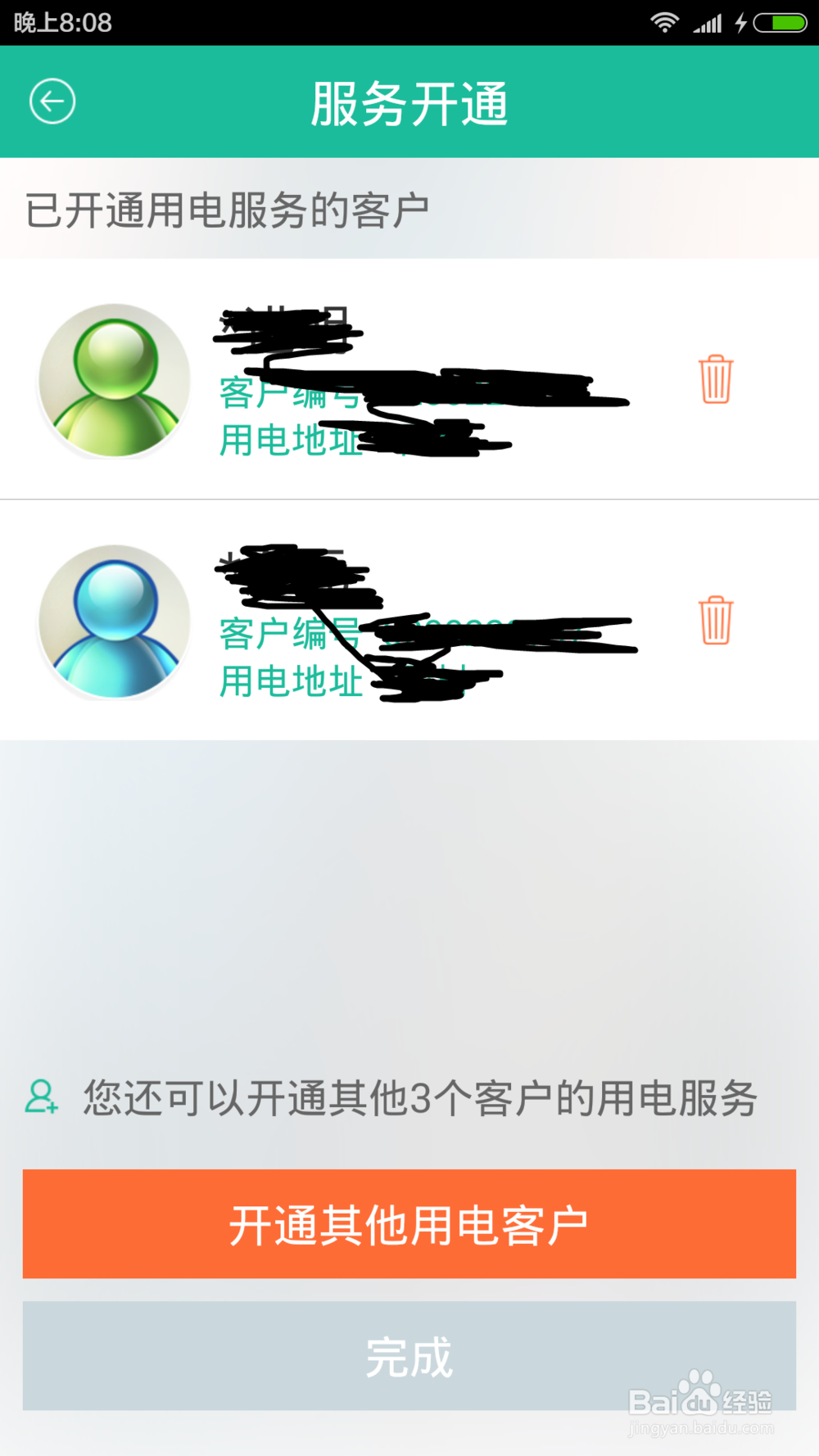The height and width of the screenshot is (1456, 819).
Task: Tap the 服务开通 title in the header
Action: 409,102
